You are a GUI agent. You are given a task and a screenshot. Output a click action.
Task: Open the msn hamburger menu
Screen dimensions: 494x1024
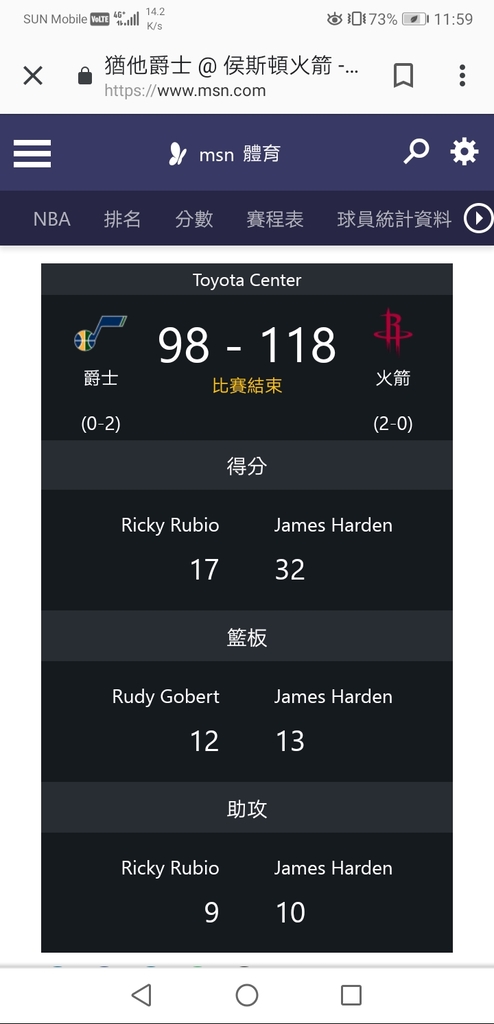pyautogui.click(x=32, y=154)
